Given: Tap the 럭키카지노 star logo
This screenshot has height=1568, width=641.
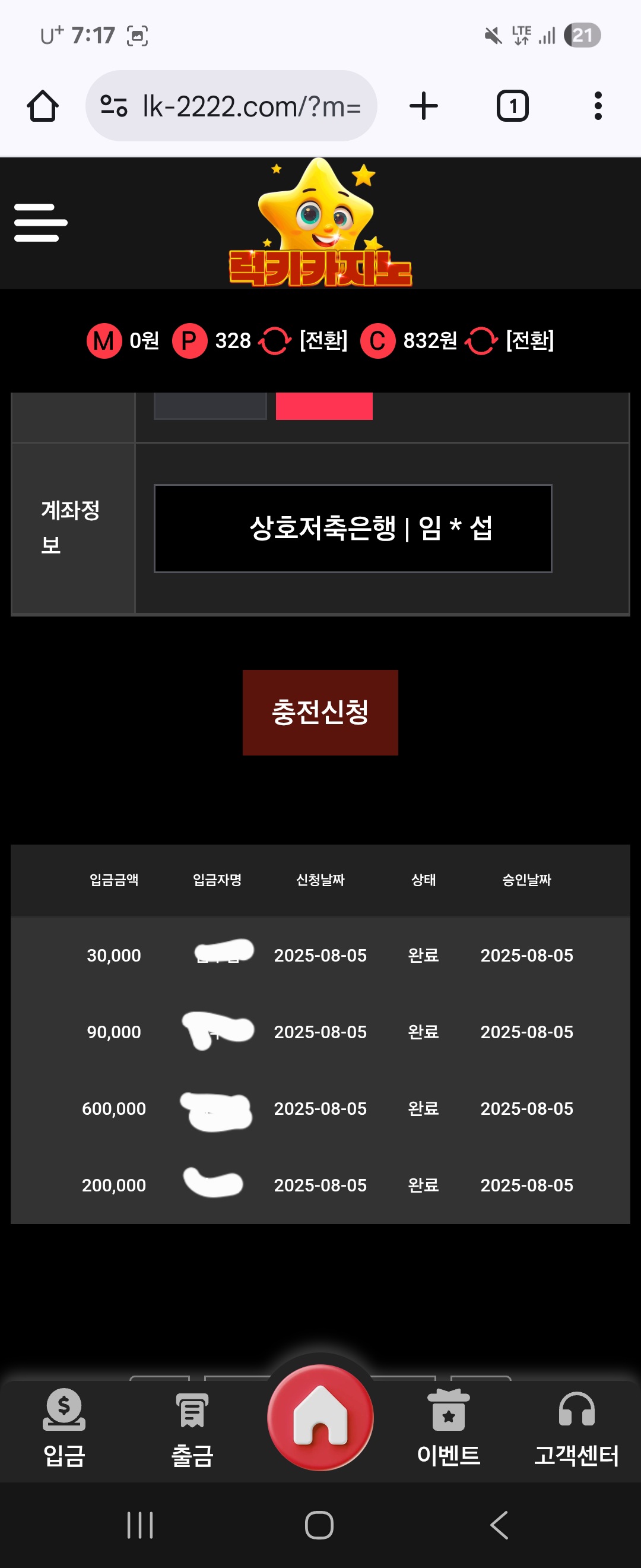Looking at the screenshot, I should pyautogui.click(x=320, y=224).
